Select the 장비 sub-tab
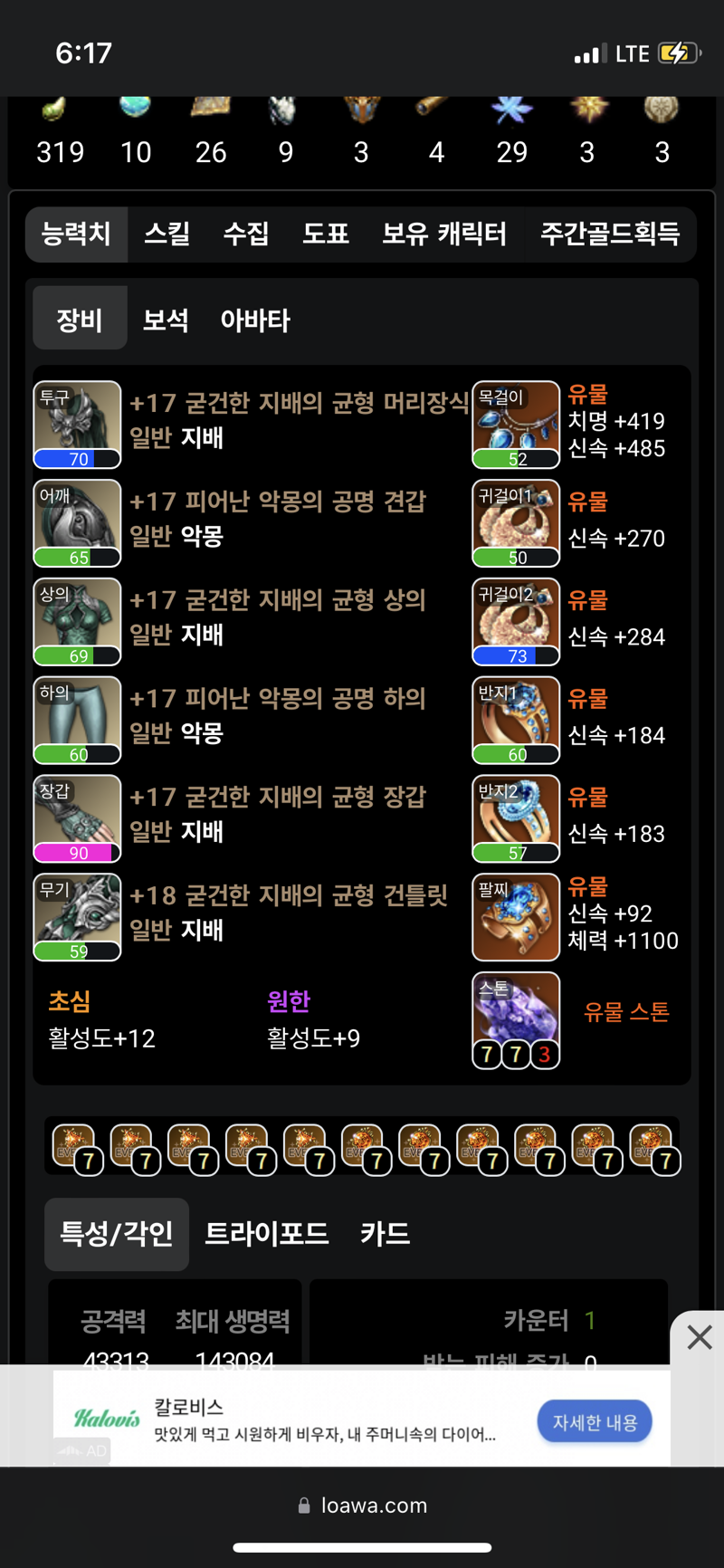724x1568 pixels. pos(80,320)
